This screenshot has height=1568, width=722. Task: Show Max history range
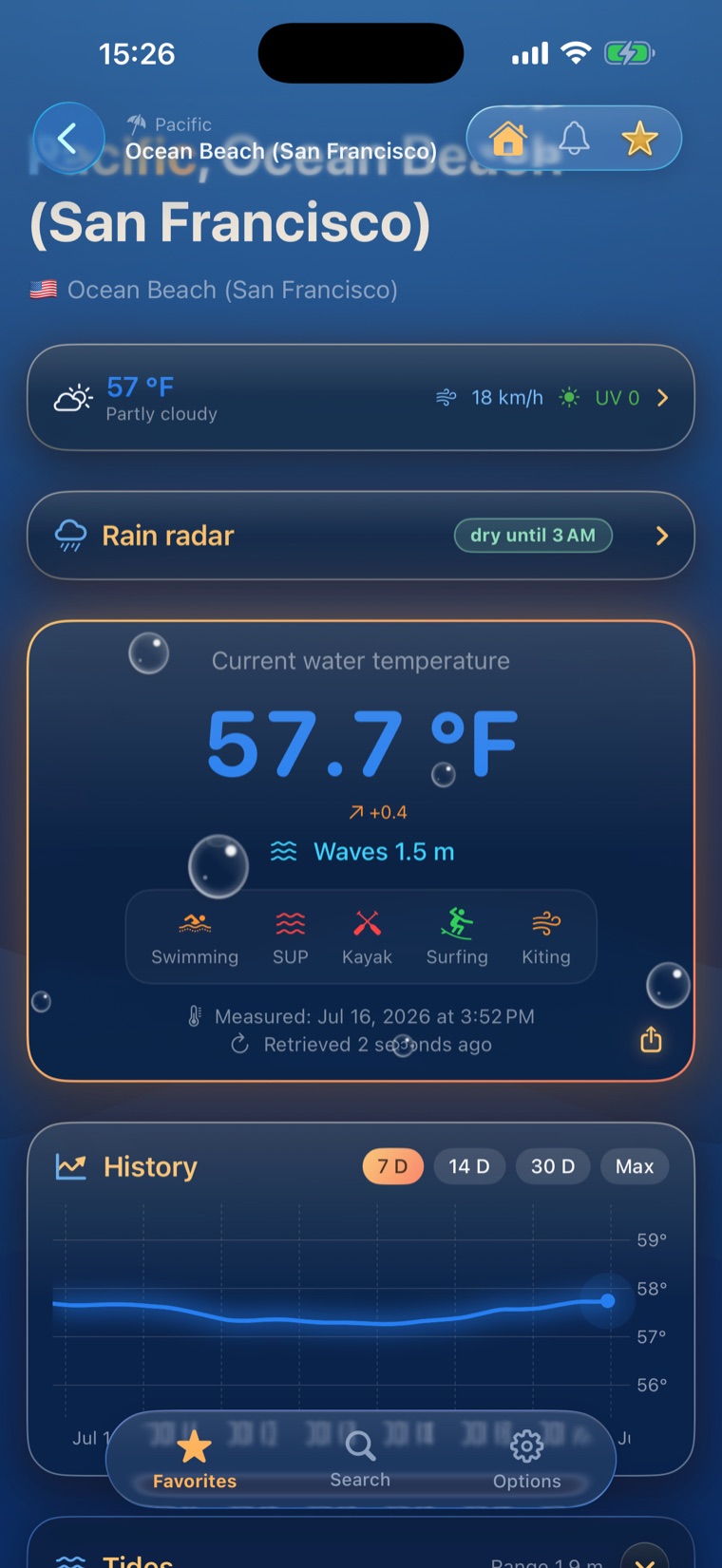(635, 1166)
